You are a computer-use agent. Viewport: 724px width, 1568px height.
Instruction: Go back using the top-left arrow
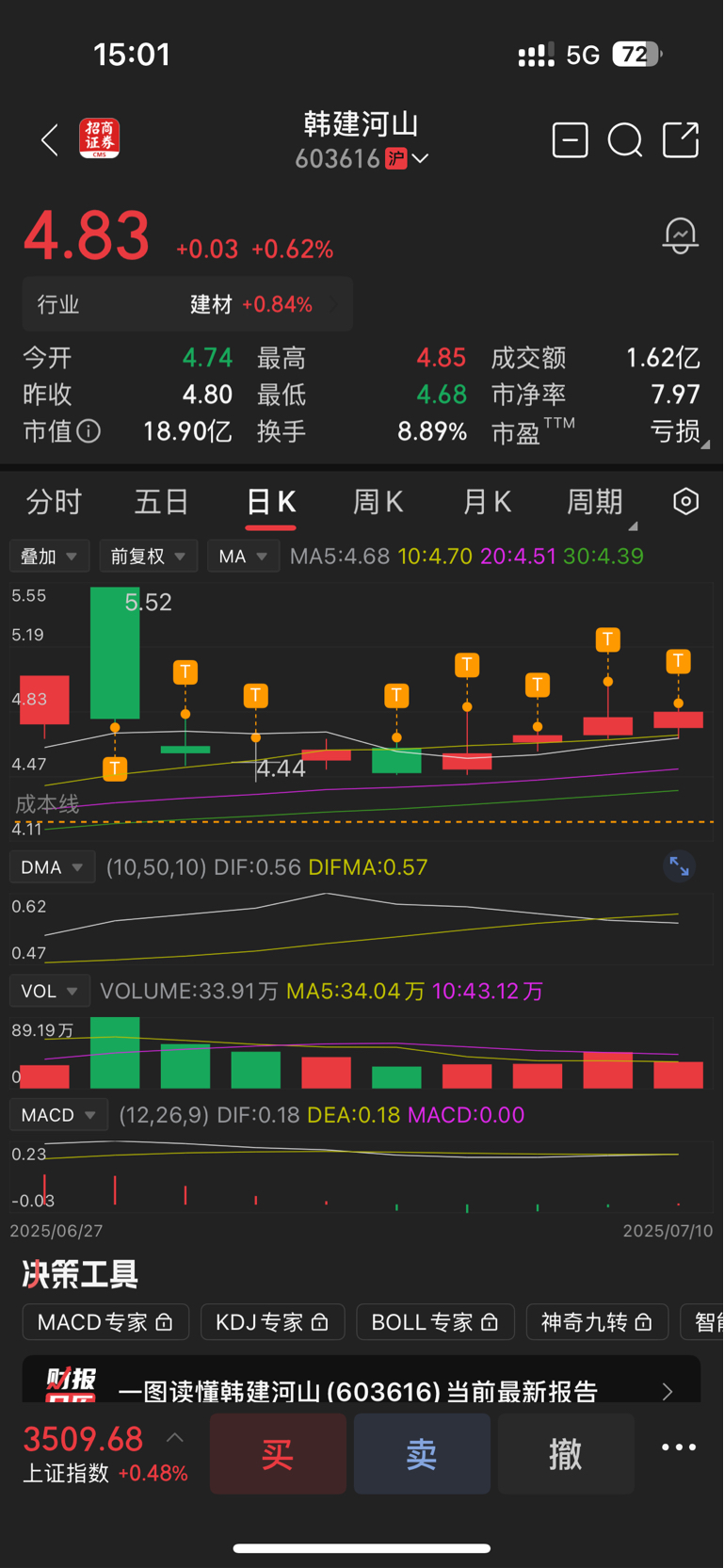point(50,140)
